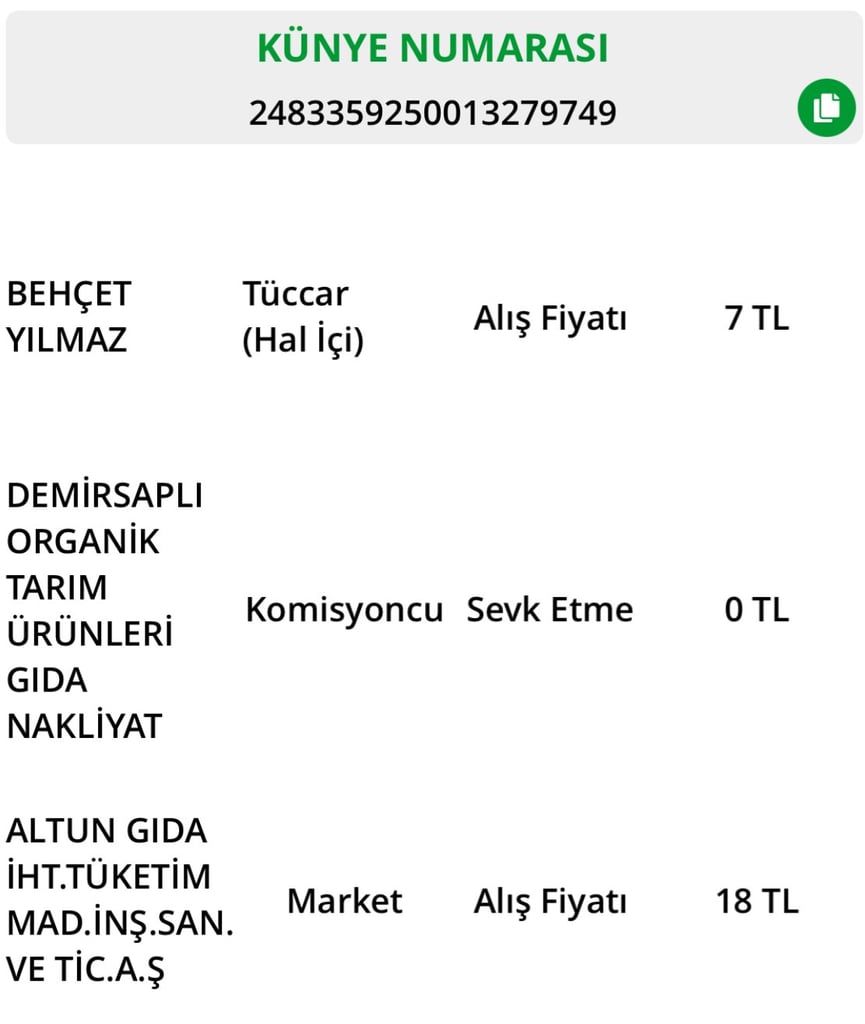Copy the künye numarası to clipboard
This screenshot has width=865, height=1024.
[x=826, y=108]
